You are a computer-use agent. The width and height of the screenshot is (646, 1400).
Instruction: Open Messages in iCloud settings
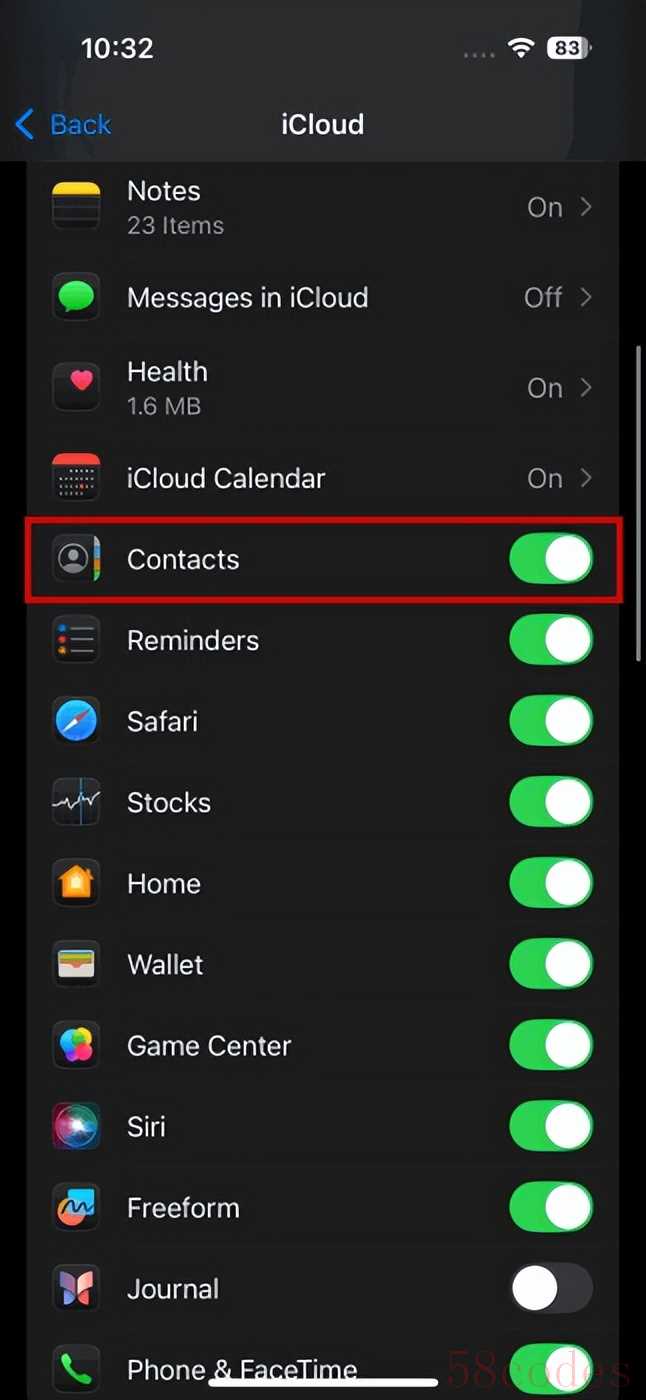[x=322, y=298]
